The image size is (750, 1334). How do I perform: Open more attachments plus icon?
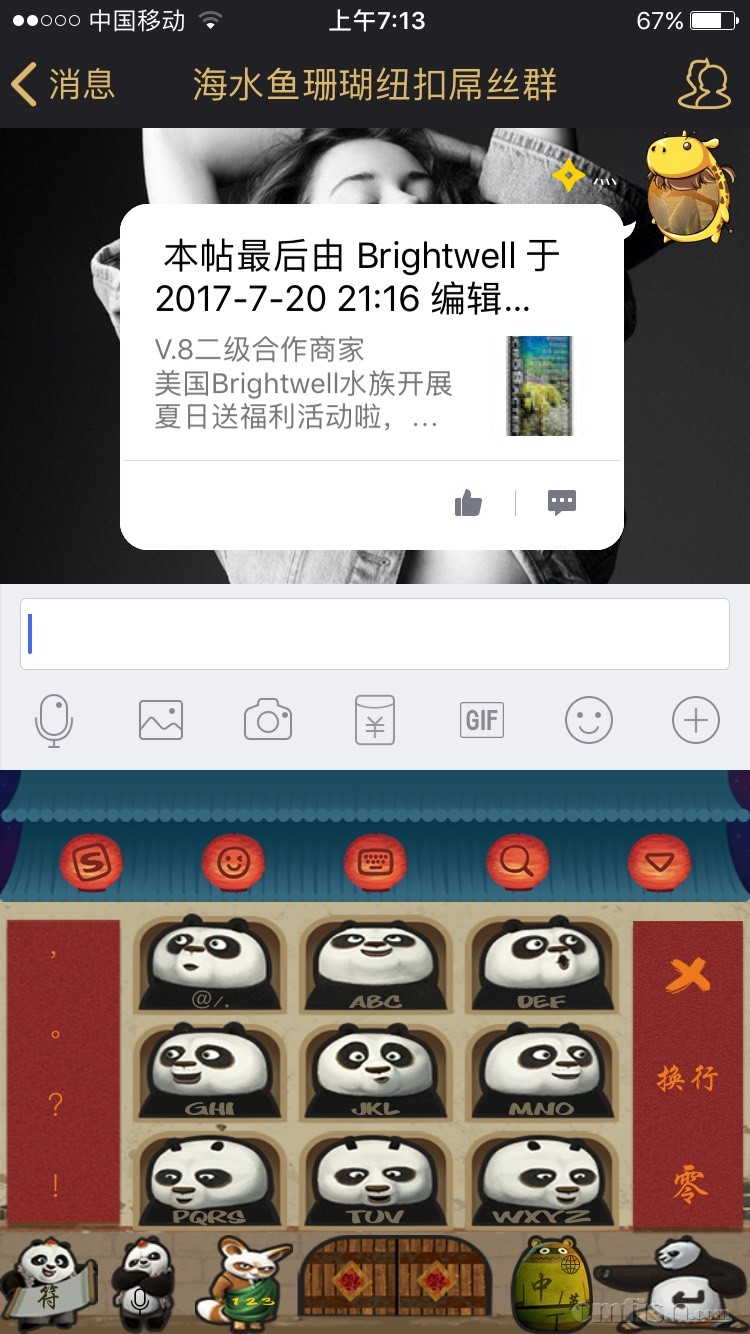point(696,720)
